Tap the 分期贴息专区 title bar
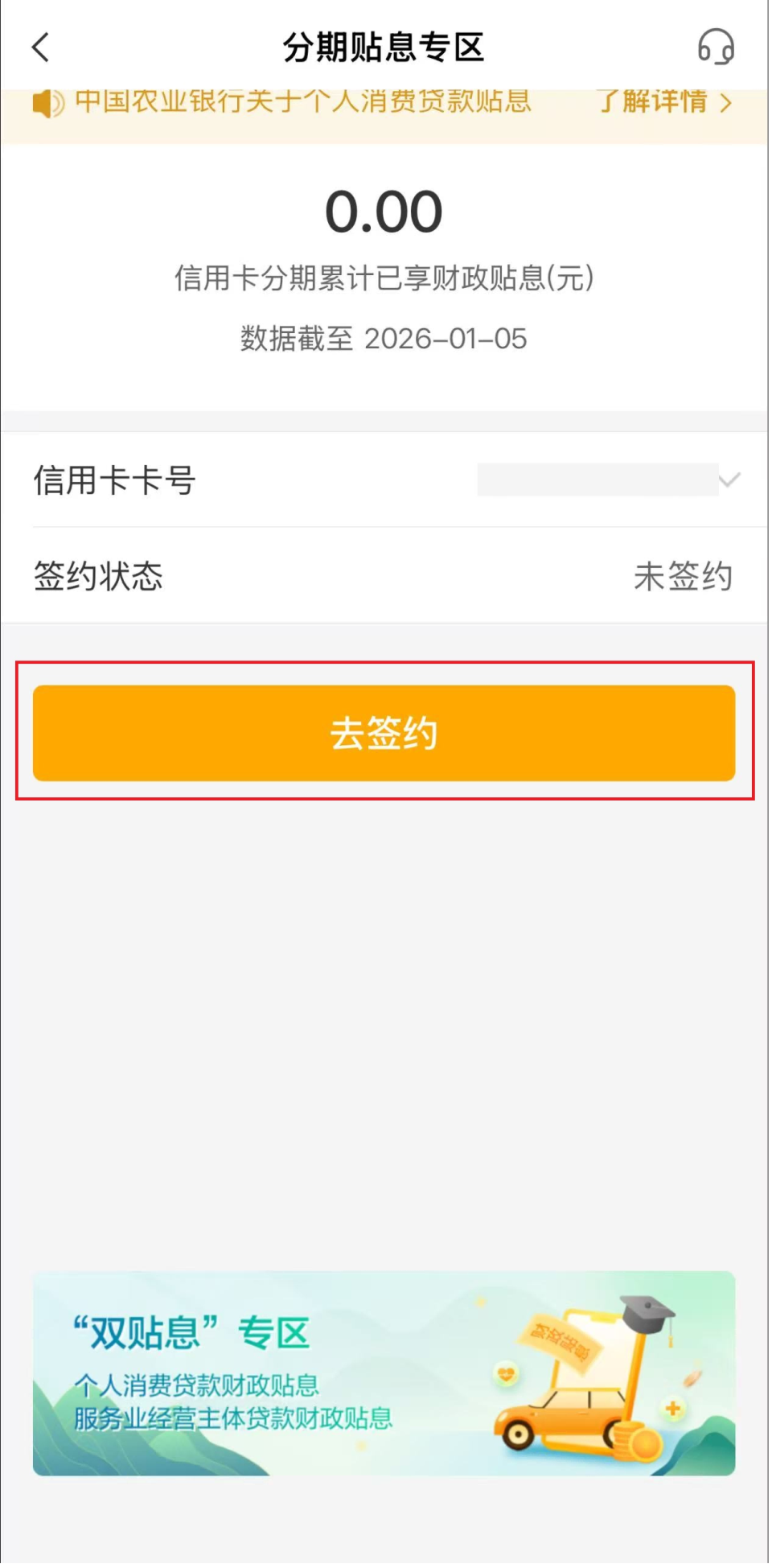The height and width of the screenshot is (1568, 772). coord(384,47)
